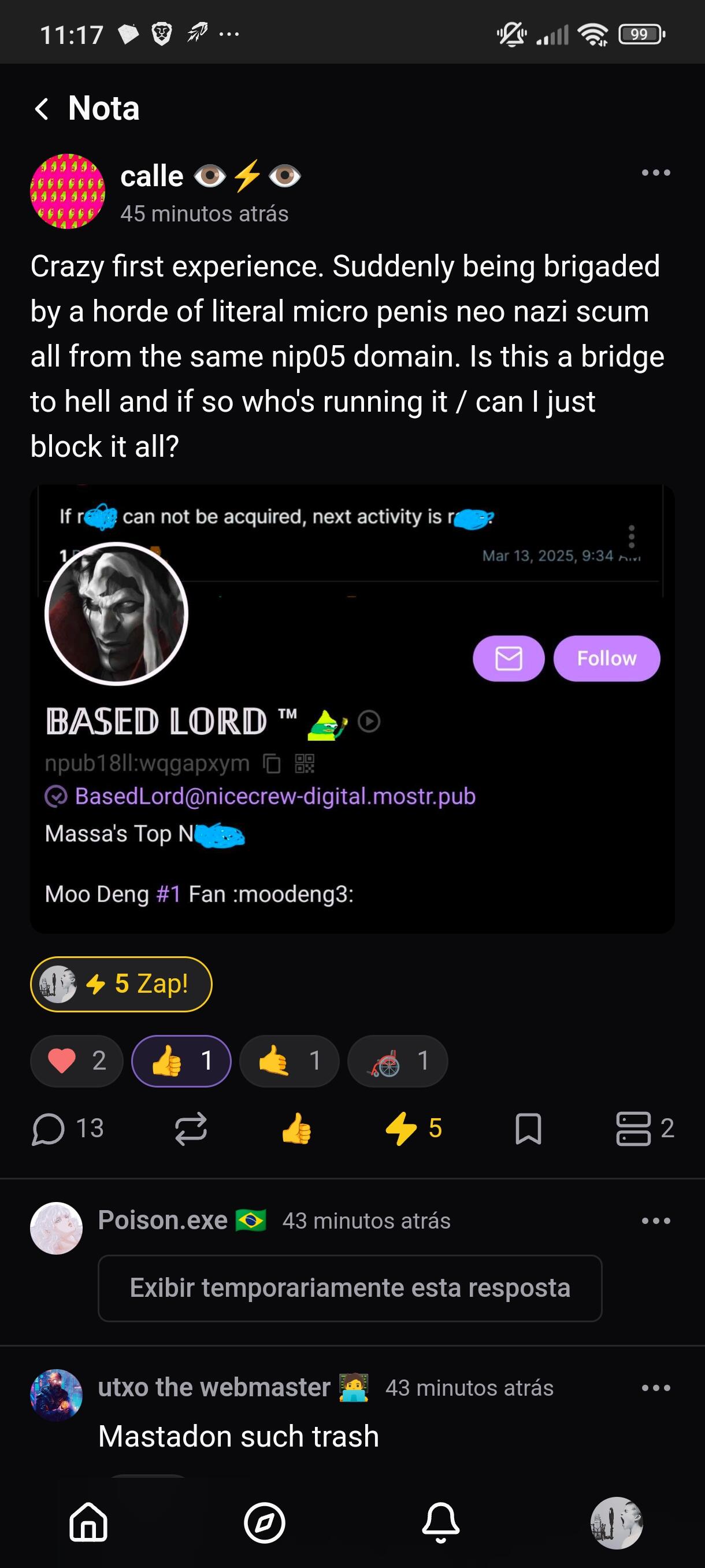Bookmark calle's note
The image size is (705, 1568).
(528, 1129)
